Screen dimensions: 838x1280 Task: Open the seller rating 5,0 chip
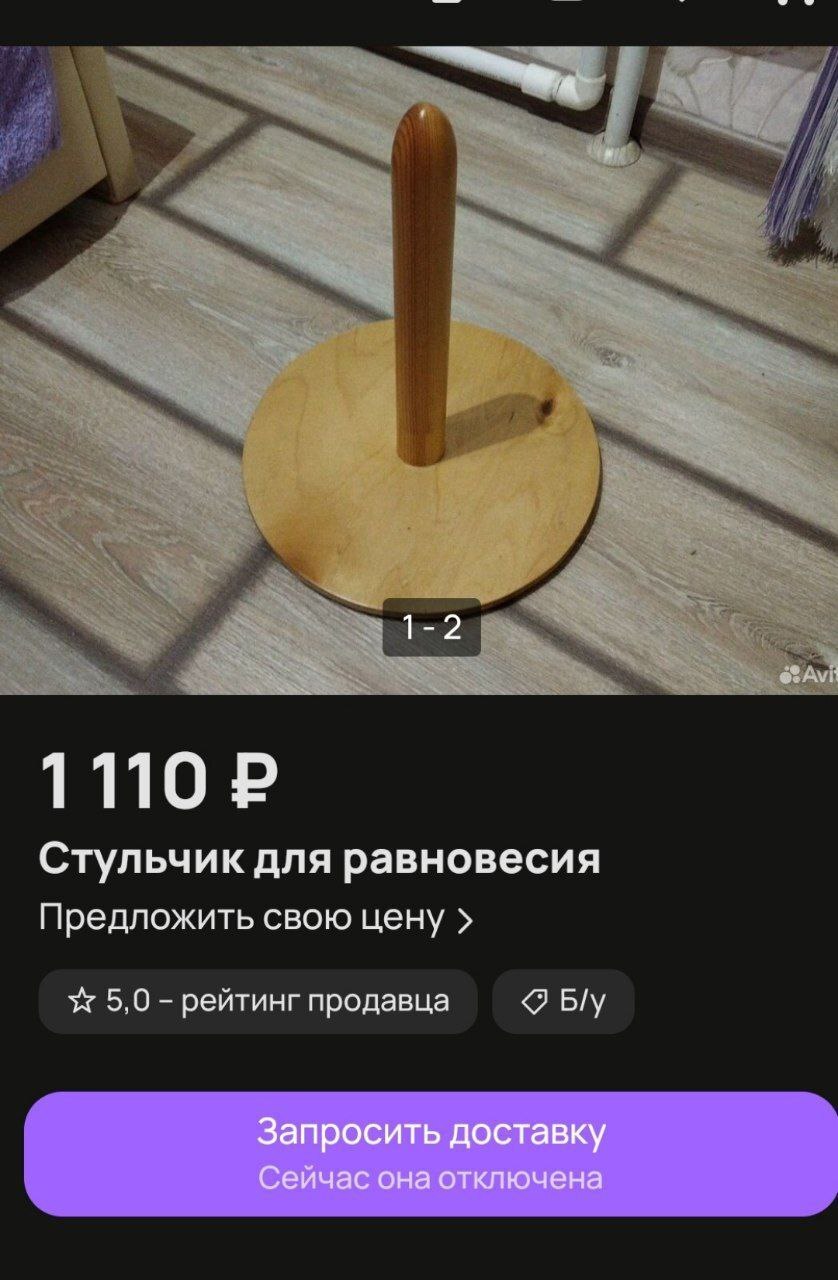point(258,1001)
